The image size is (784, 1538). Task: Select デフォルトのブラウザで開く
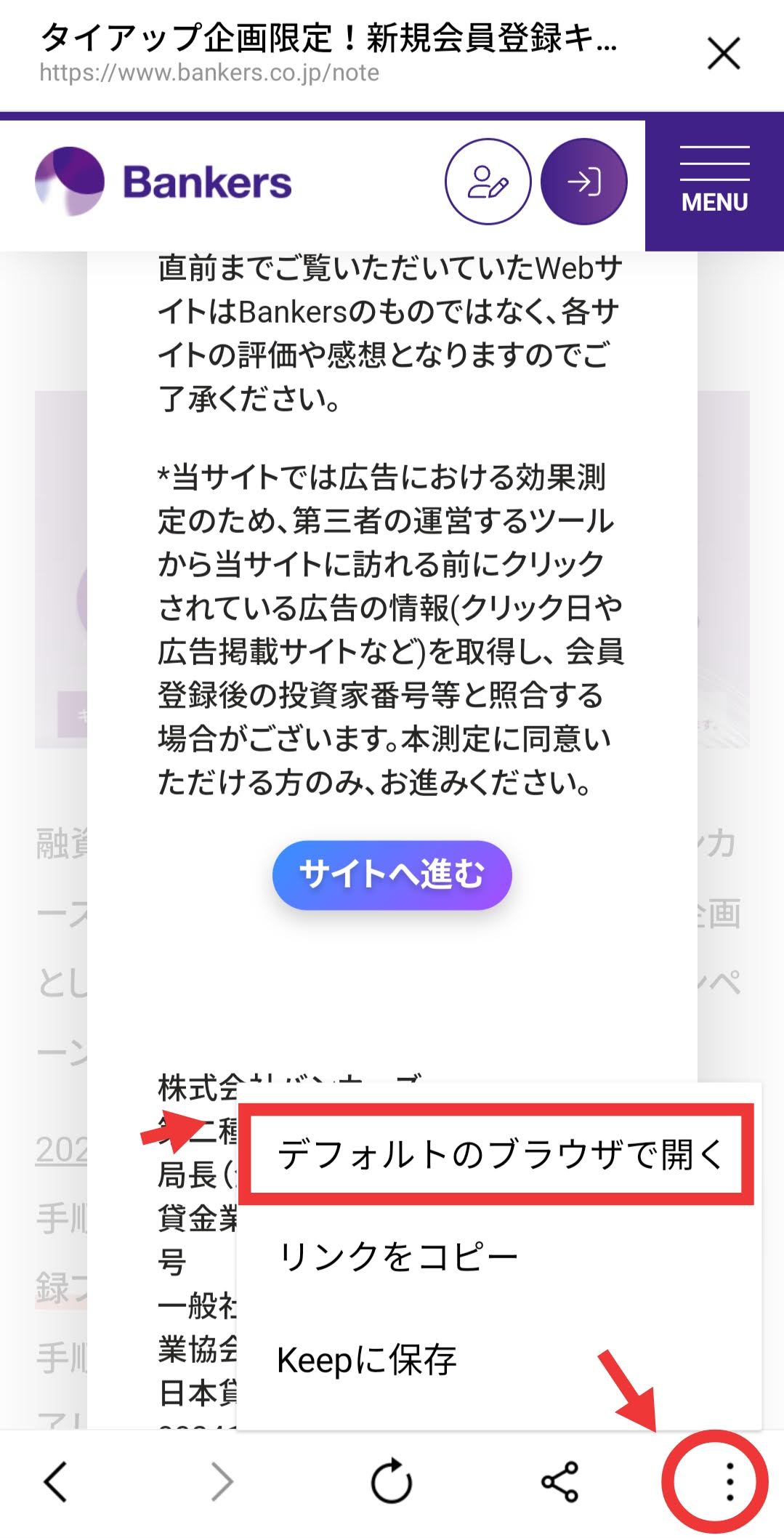[x=499, y=1154]
